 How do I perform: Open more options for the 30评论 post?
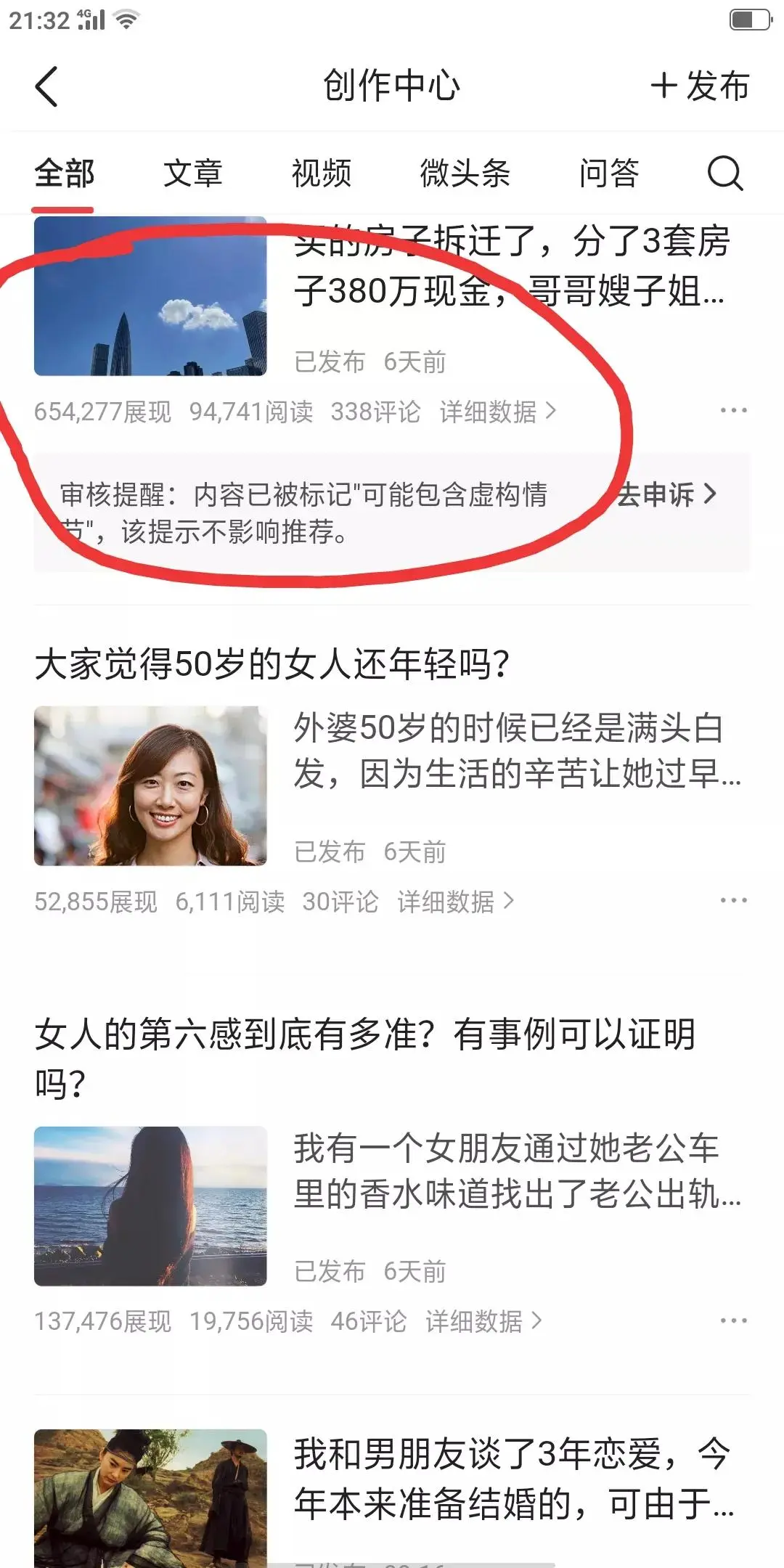(733, 901)
